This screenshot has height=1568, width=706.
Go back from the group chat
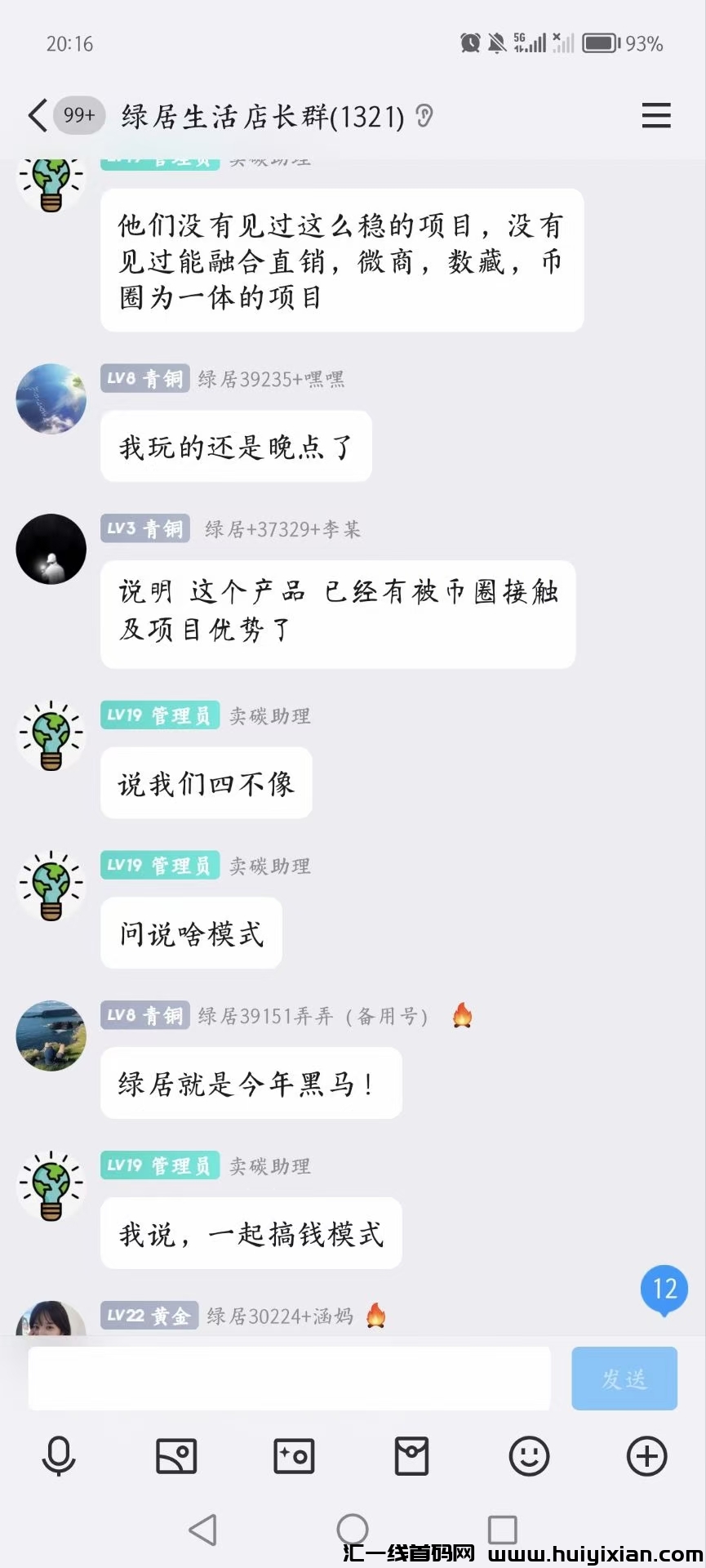point(38,116)
